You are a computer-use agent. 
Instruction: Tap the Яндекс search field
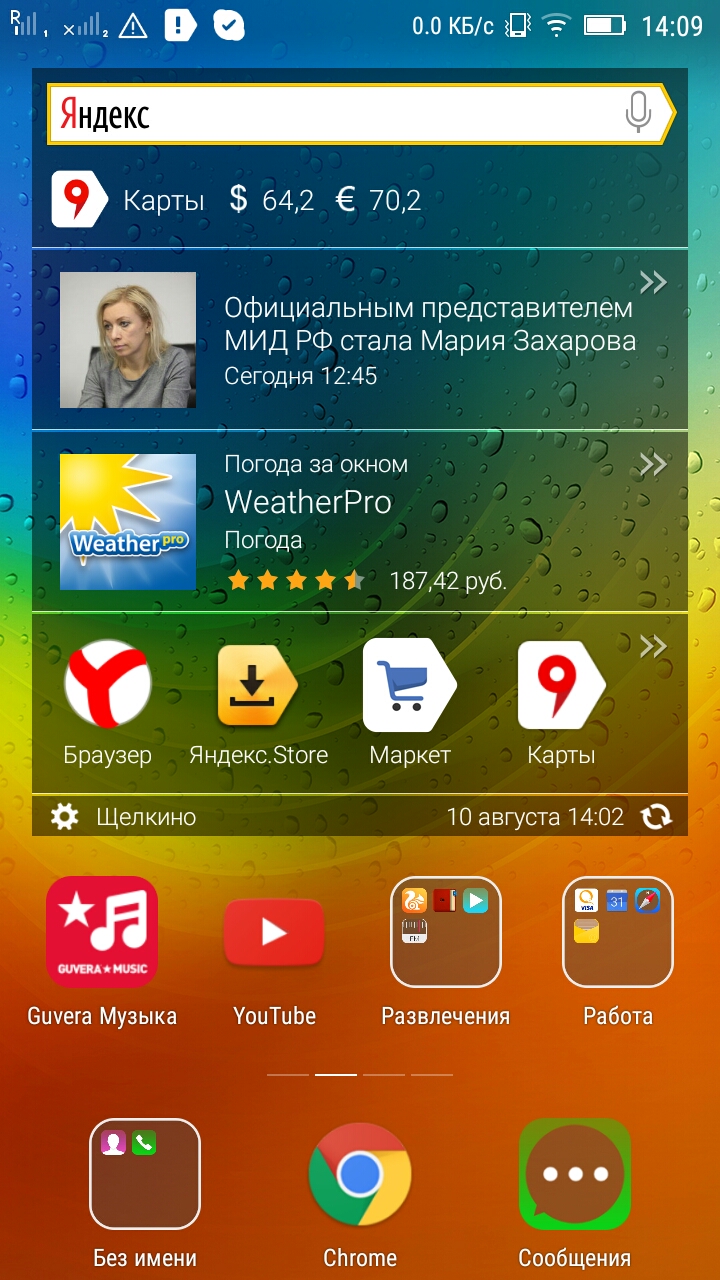[335, 114]
